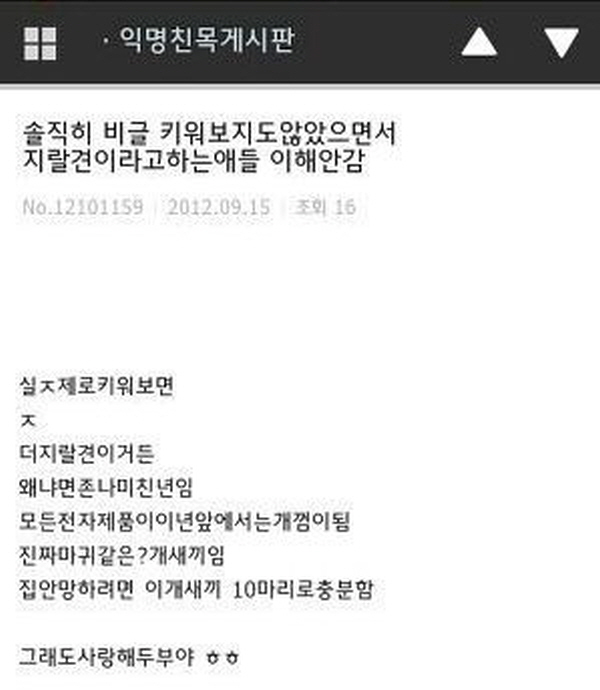
Task: Open the grid menu icon
Action: coord(40,43)
